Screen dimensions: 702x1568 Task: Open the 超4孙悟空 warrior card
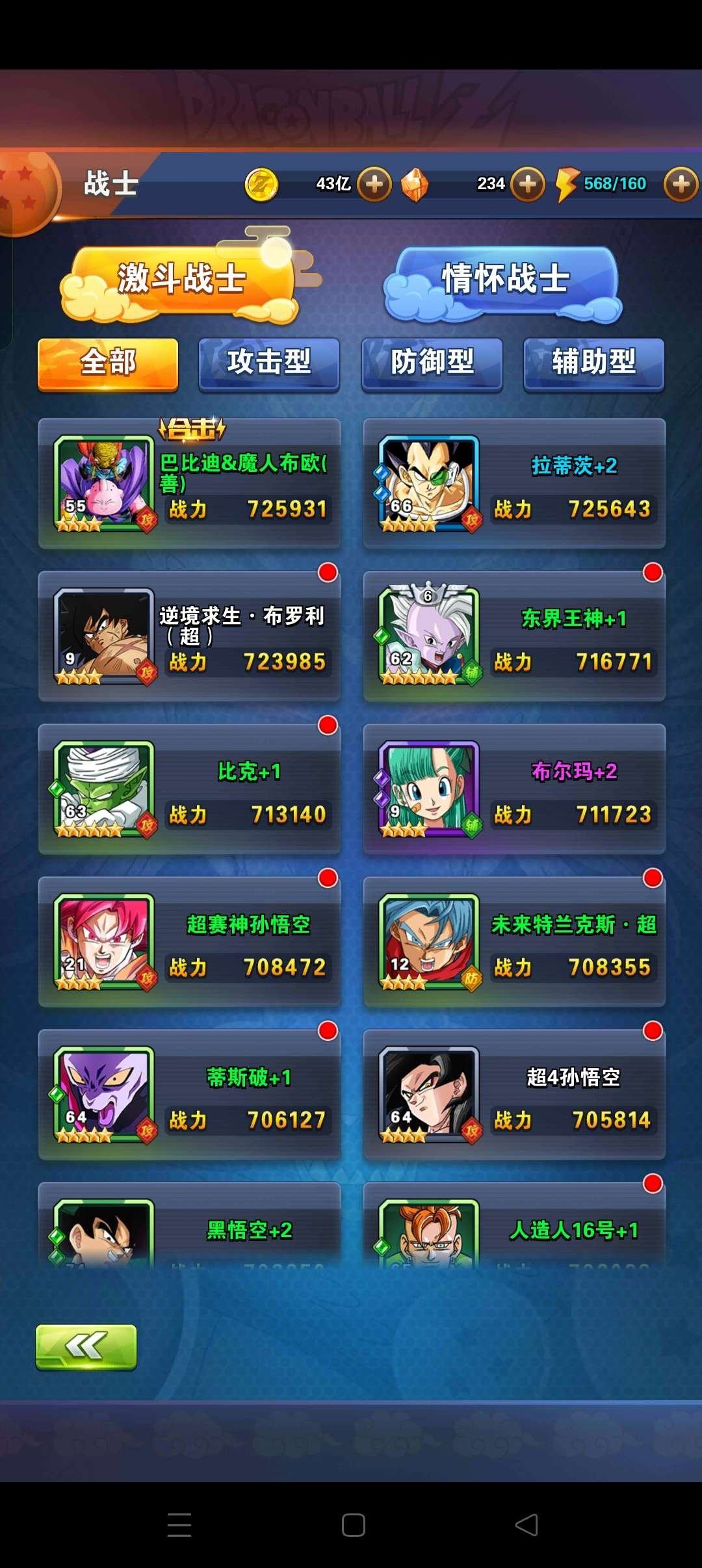(x=514, y=1095)
